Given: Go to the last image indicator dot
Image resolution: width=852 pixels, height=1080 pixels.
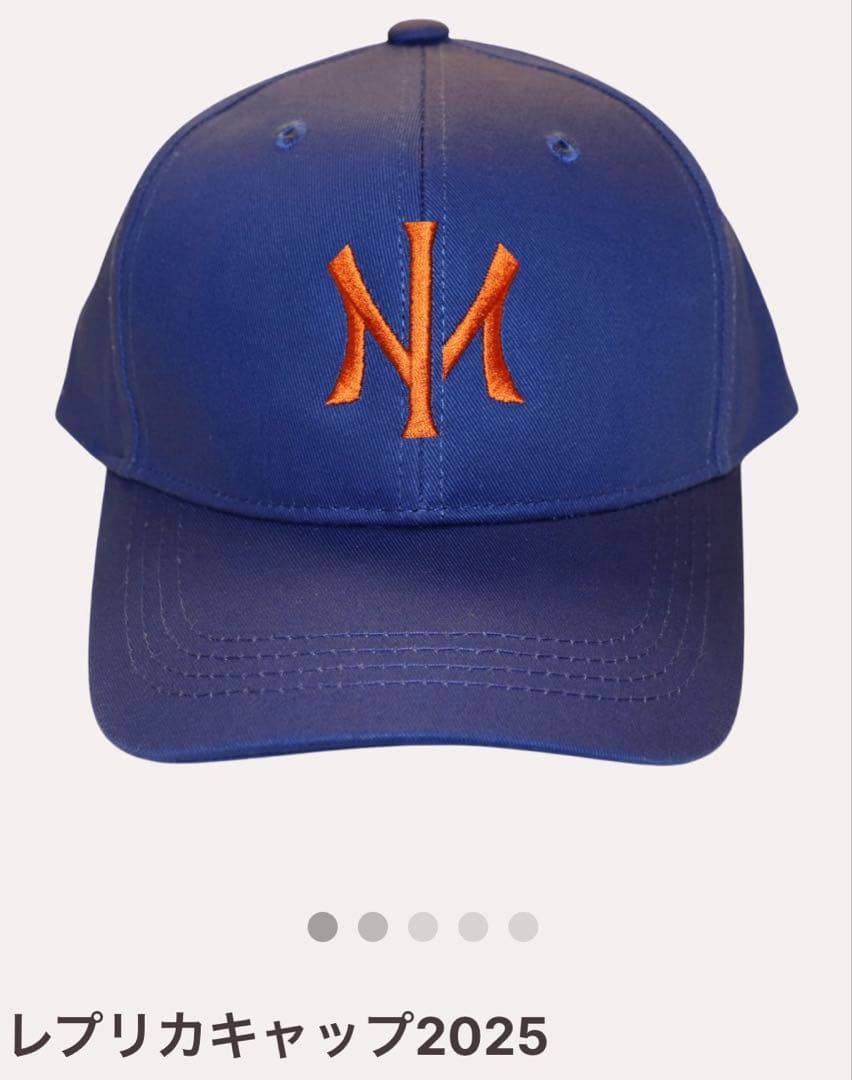Looking at the screenshot, I should click(523, 926).
